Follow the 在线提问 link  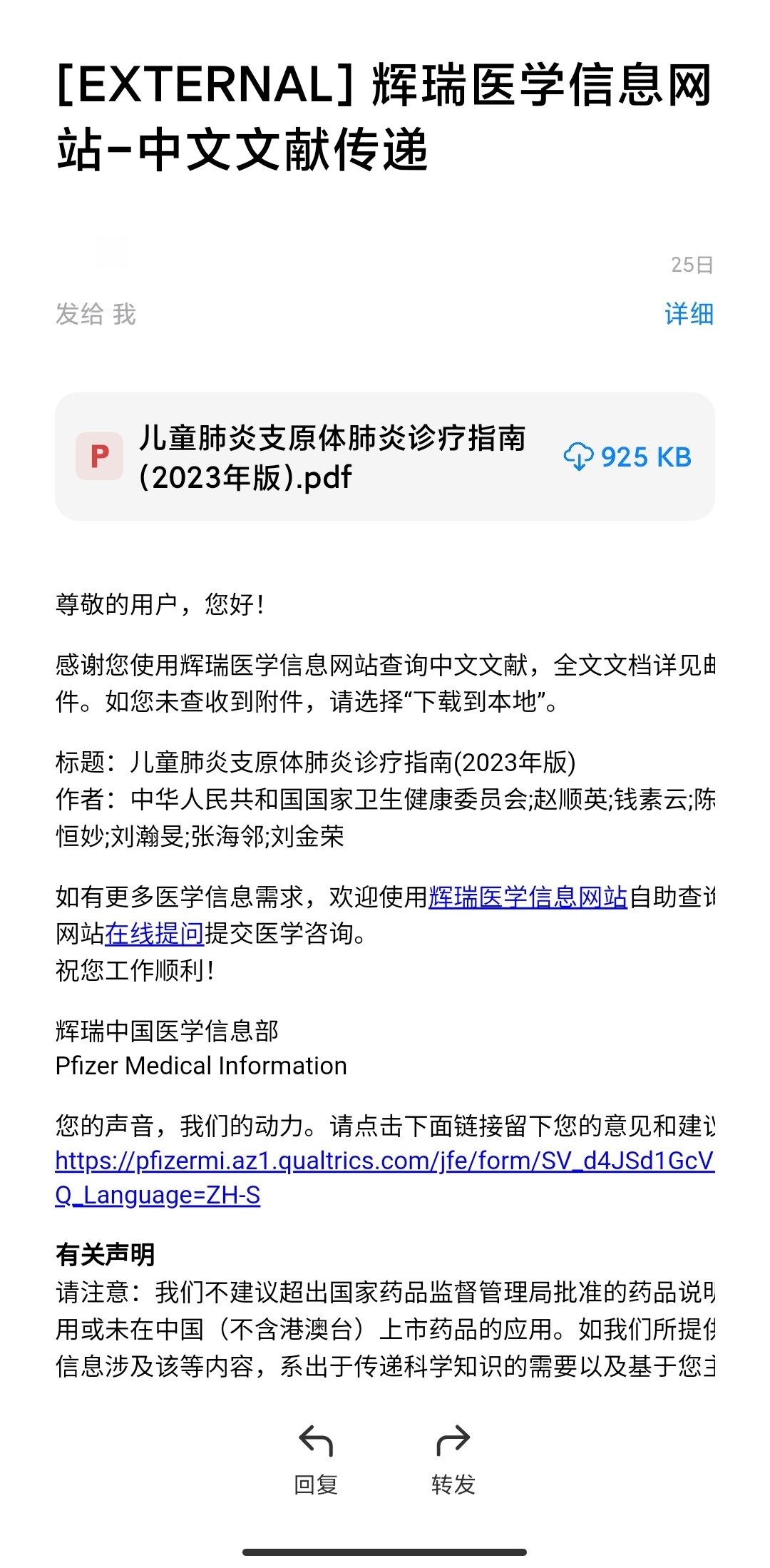(x=154, y=933)
